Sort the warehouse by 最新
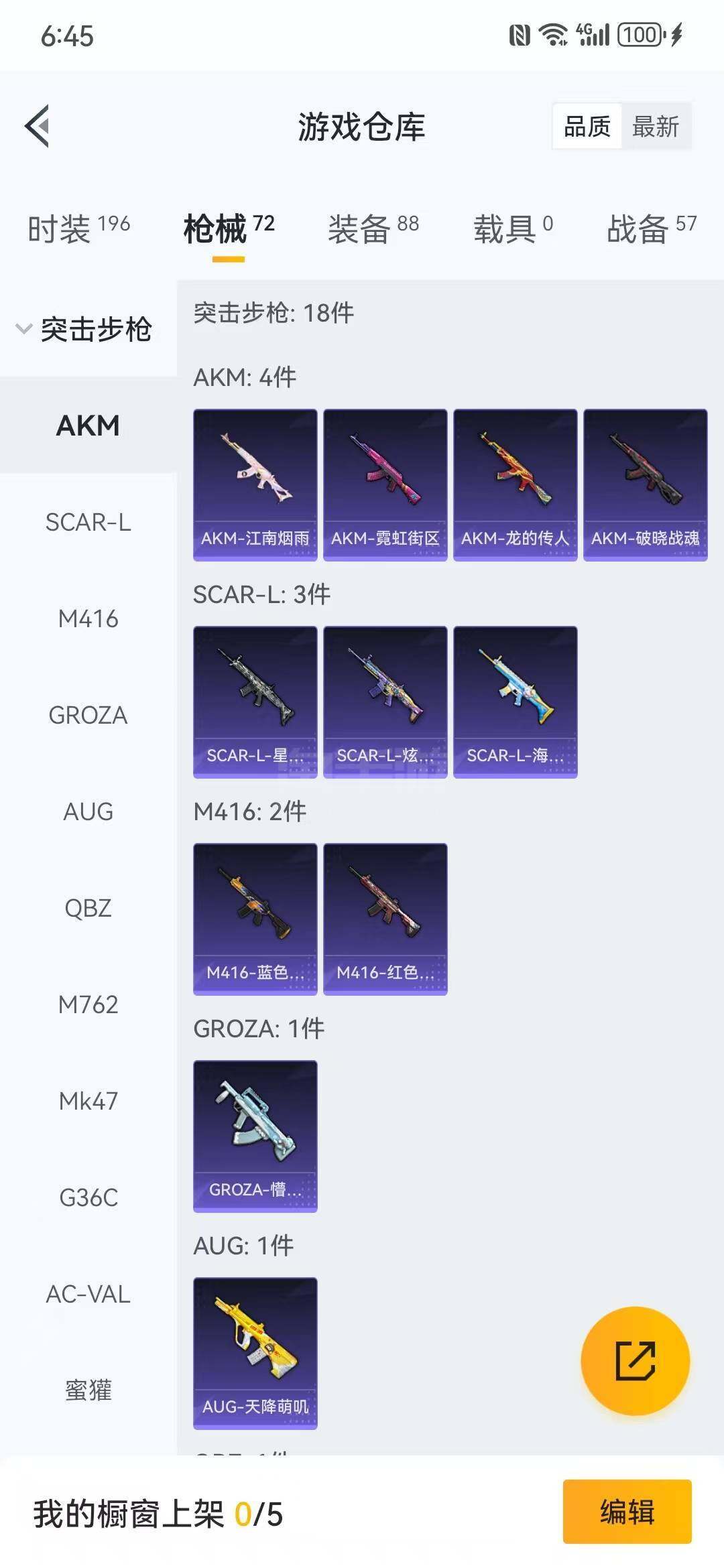 tap(655, 126)
